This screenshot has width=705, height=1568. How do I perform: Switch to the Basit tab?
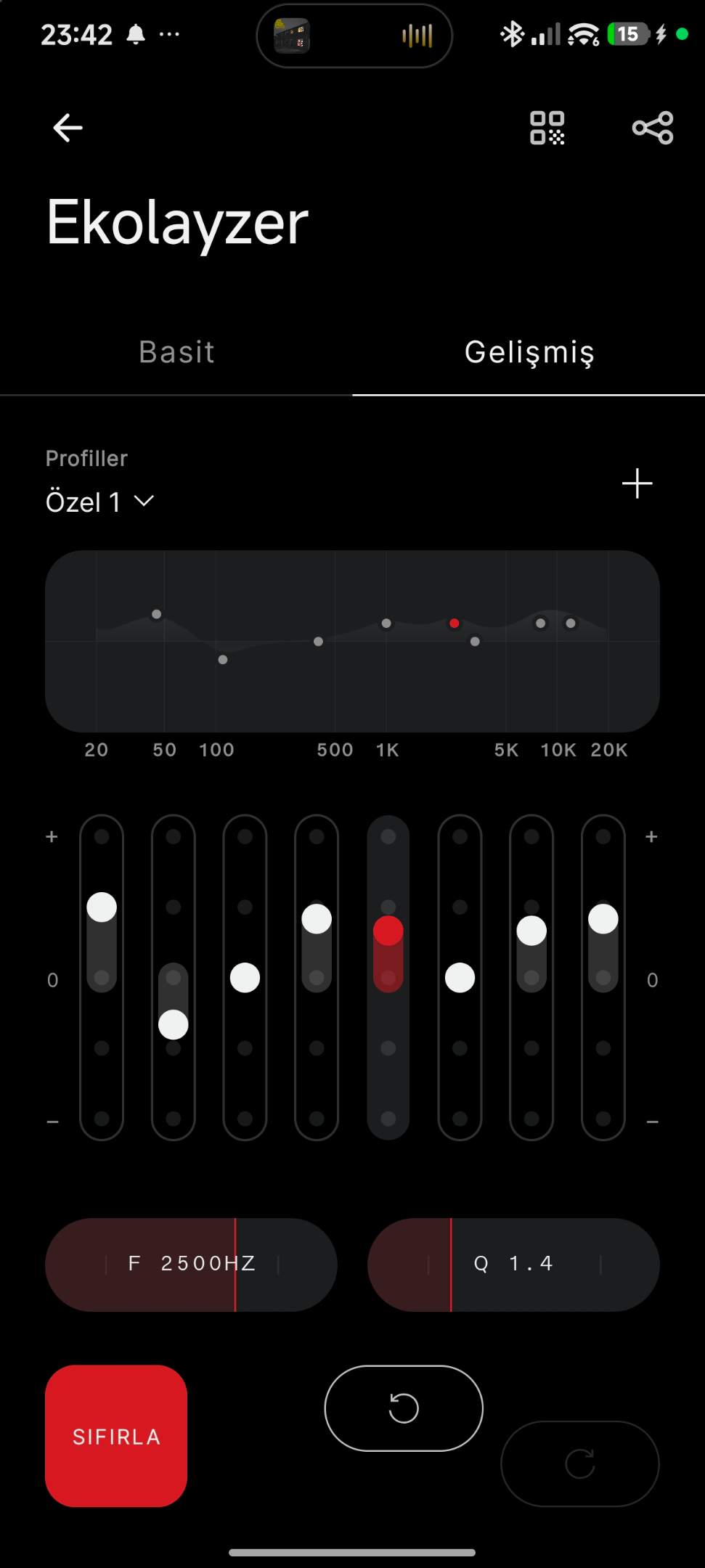coord(176,352)
